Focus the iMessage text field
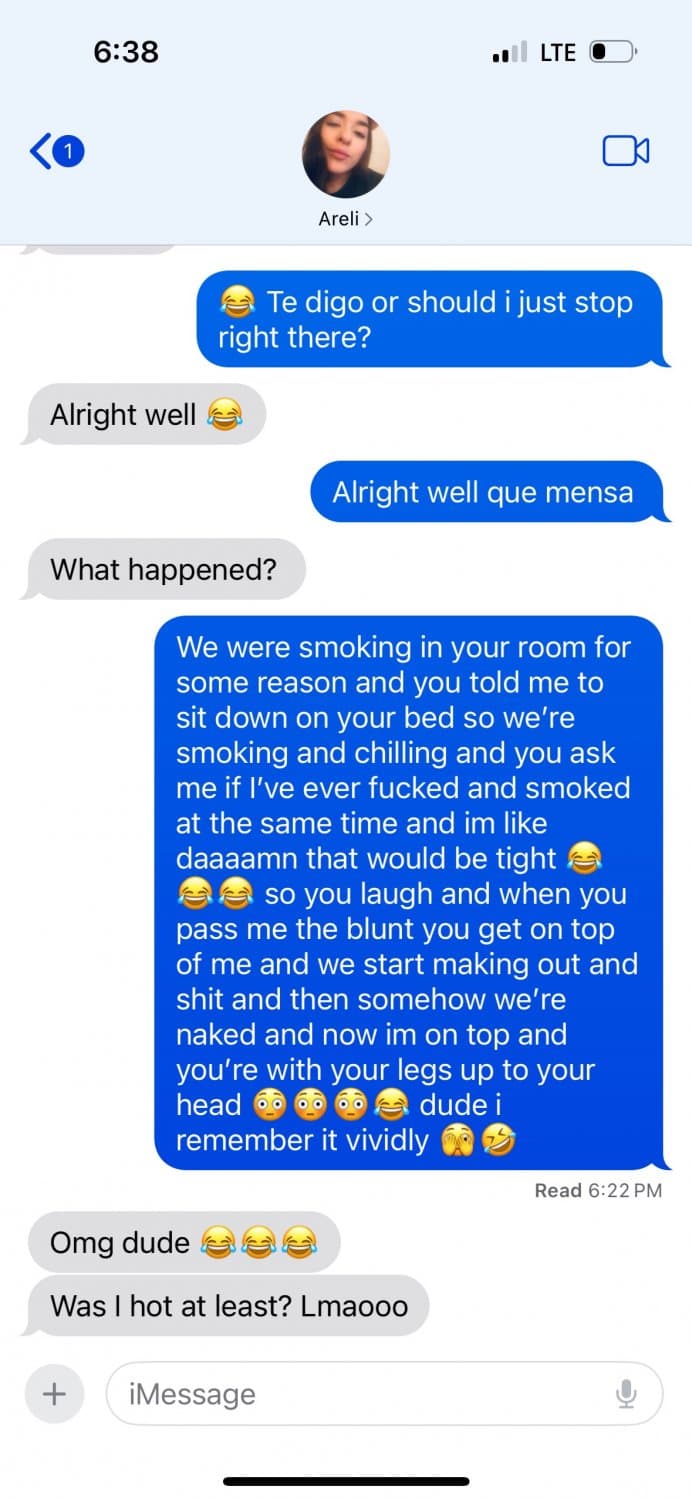The image size is (692, 1500). (360, 1393)
